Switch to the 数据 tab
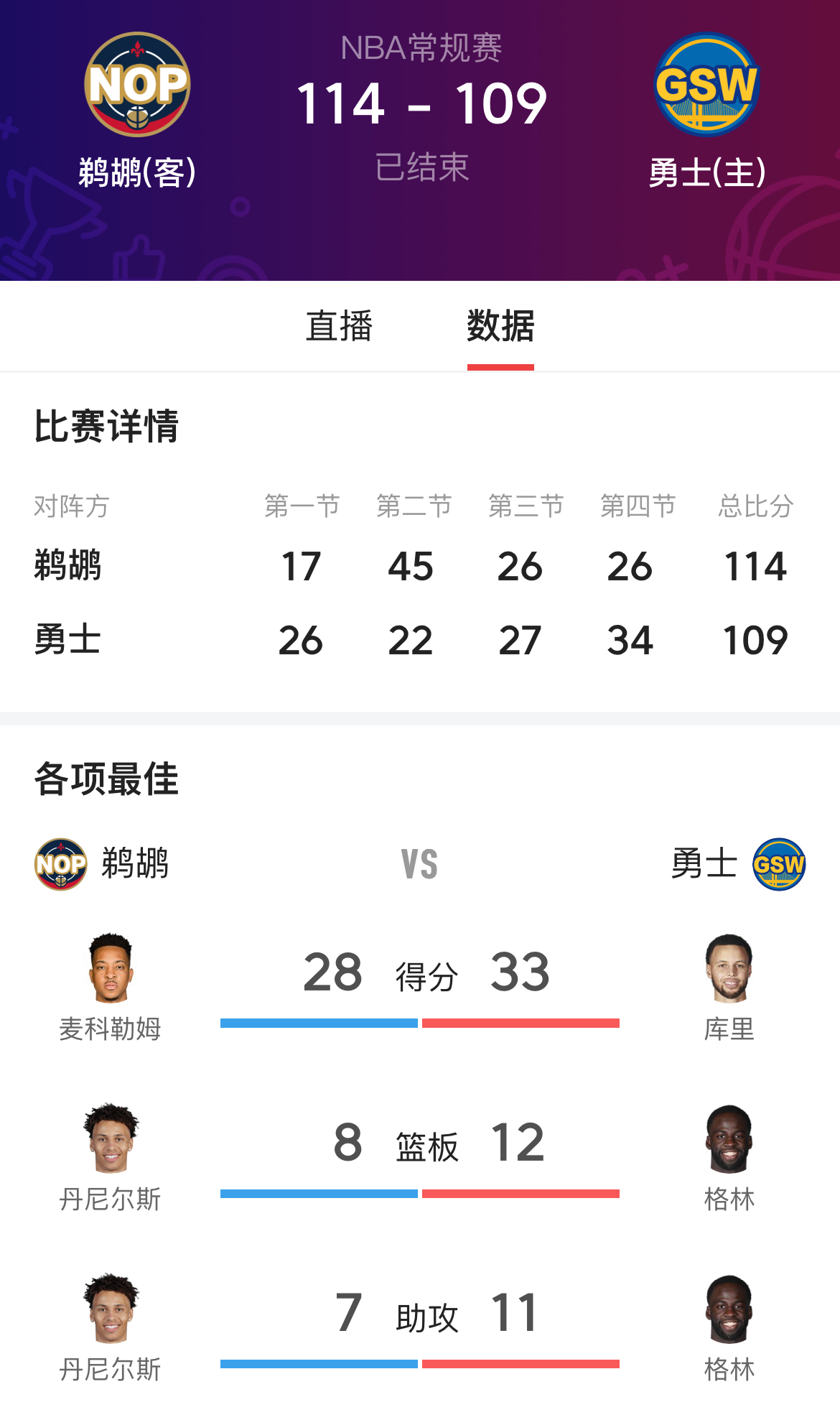This screenshot has height=1420, width=840. pyautogui.click(x=500, y=327)
